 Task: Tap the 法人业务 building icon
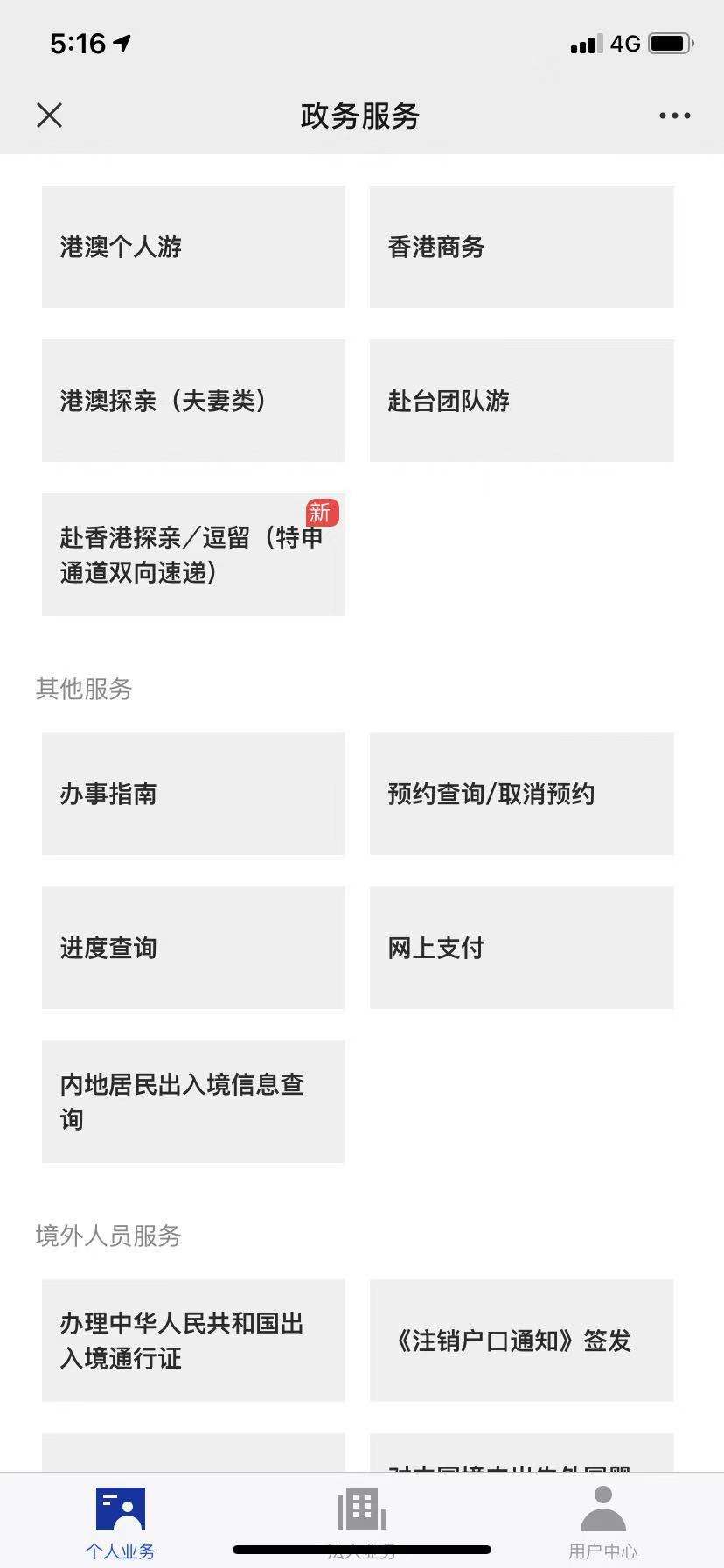tap(361, 1507)
